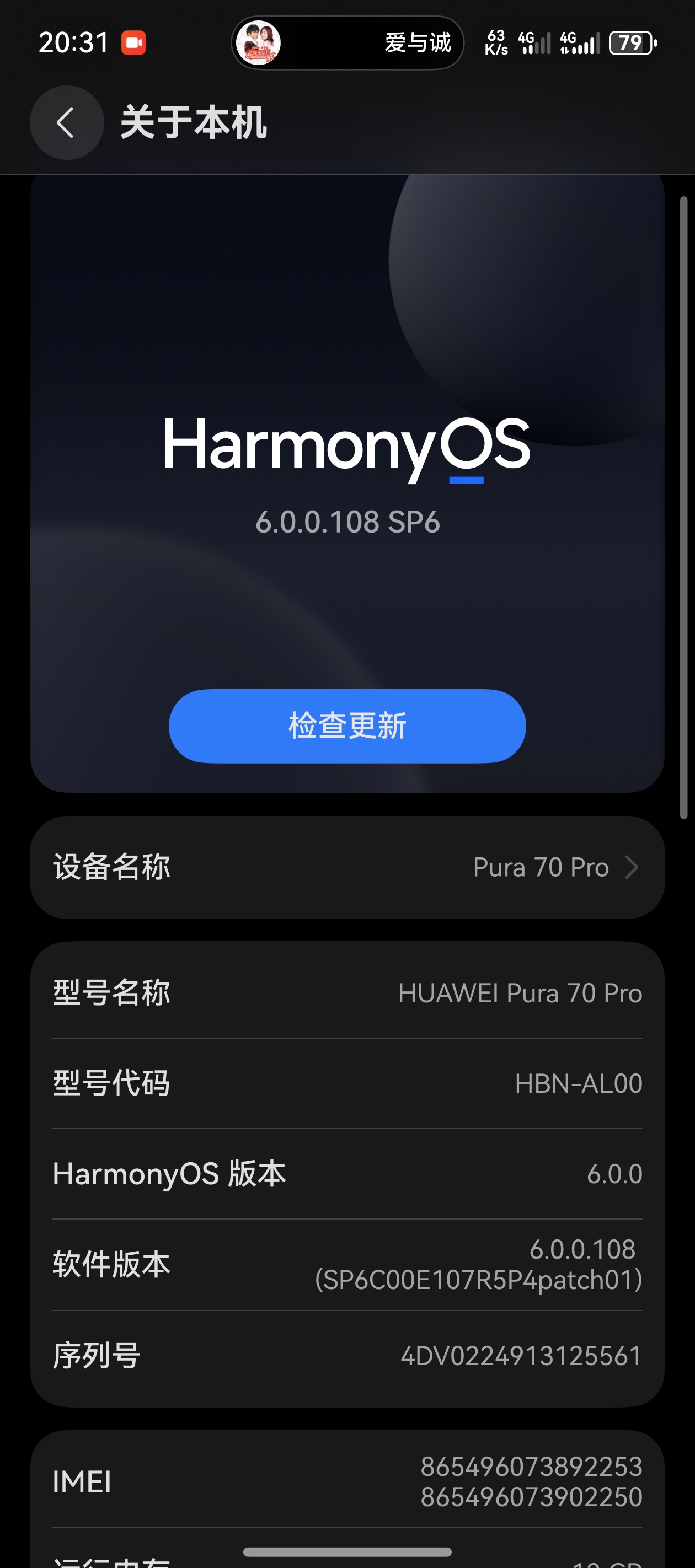Tap the version text 6.0.0.108 SP6
The width and height of the screenshot is (695, 1568).
347,523
